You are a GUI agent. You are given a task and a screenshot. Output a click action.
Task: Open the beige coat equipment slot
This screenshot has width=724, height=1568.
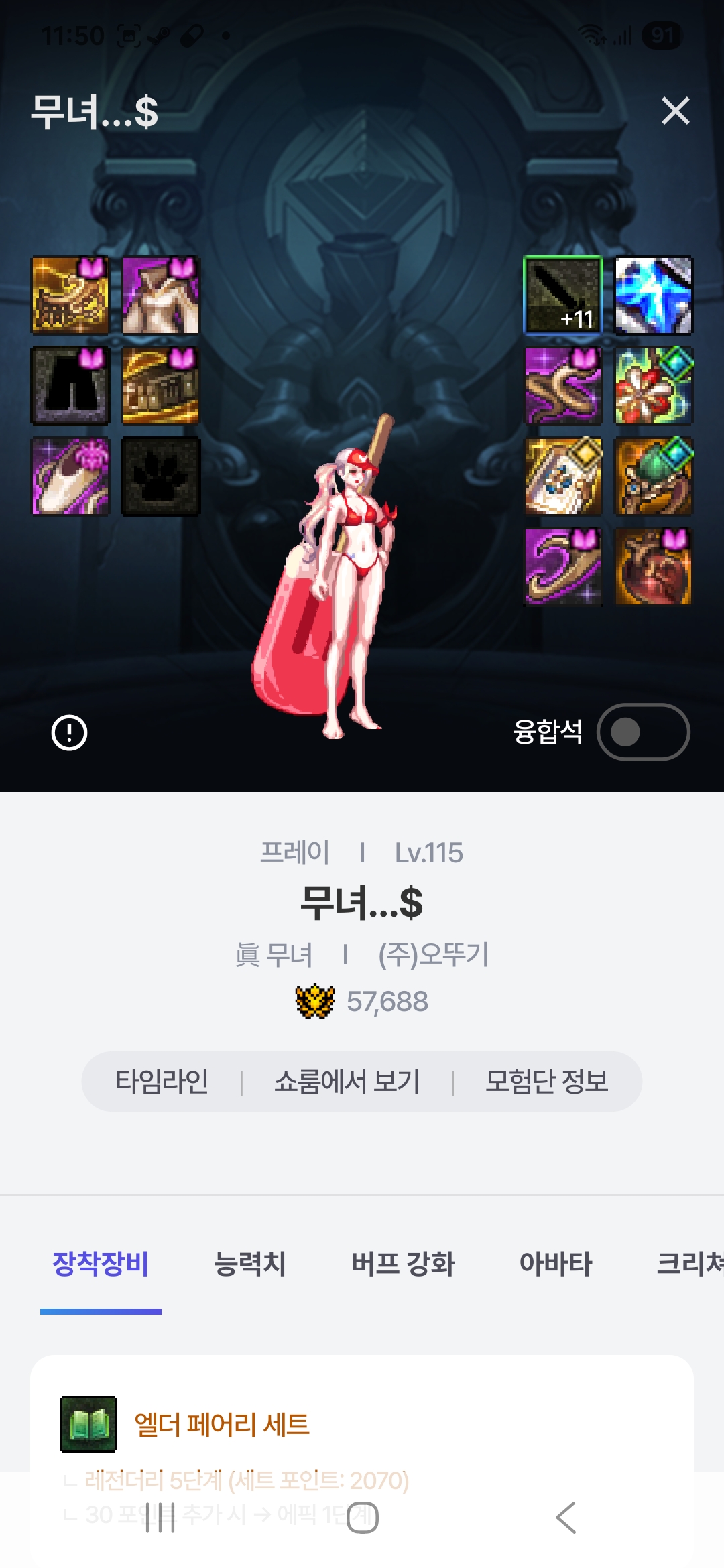tap(161, 296)
